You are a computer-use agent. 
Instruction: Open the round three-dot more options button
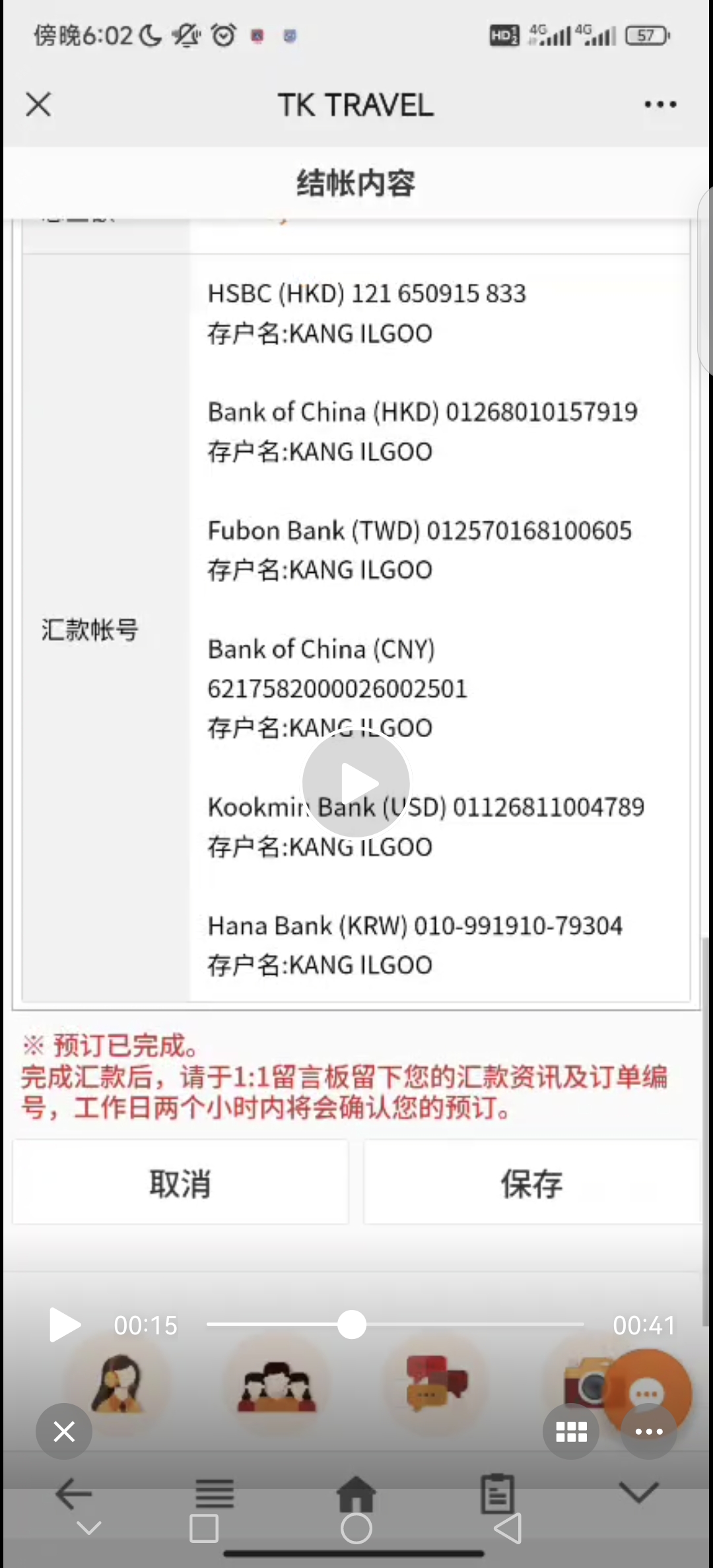click(x=649, y=1431)
